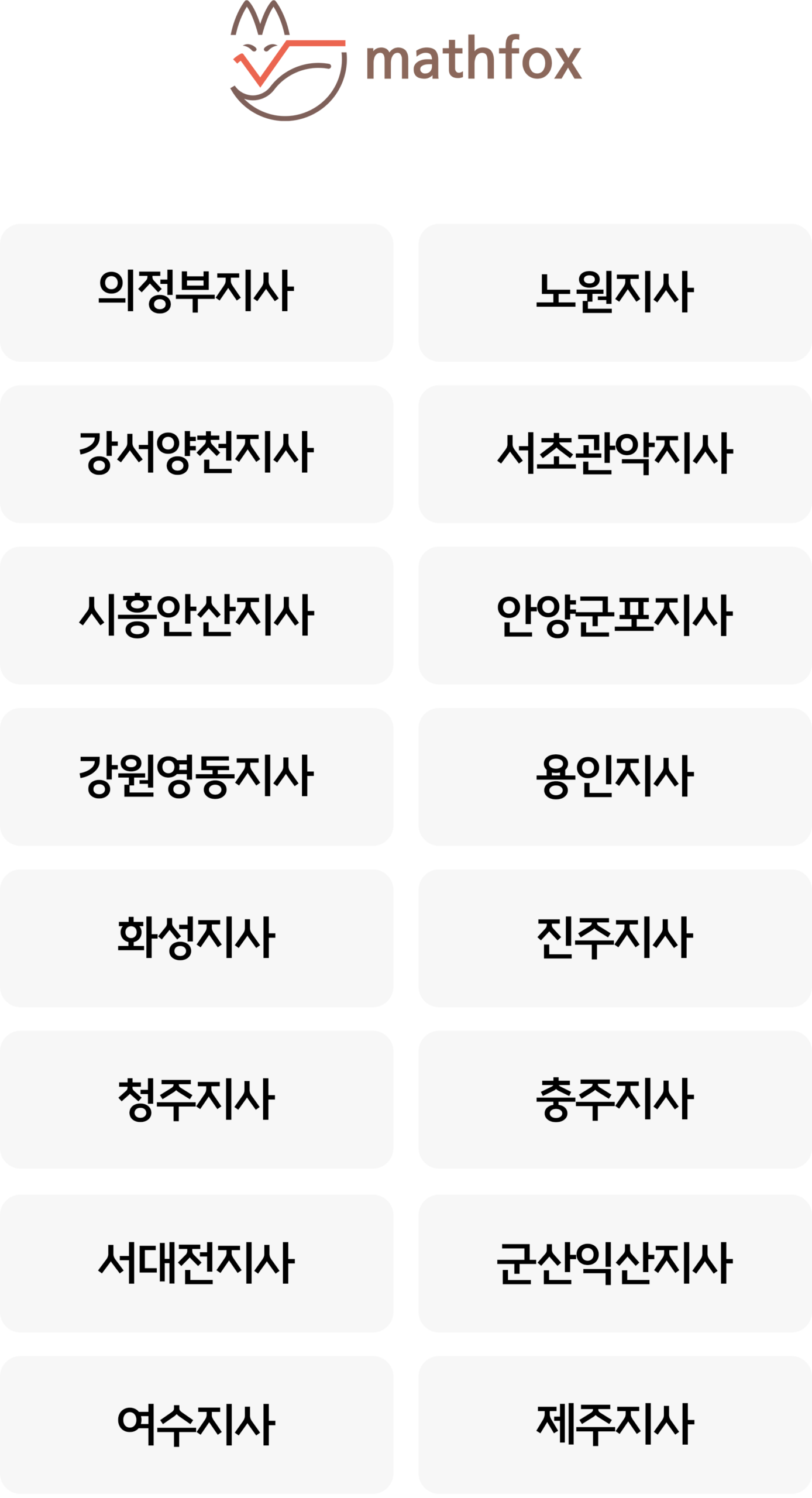Choose 강서양천지사
812x1498 pixels.
(x=196, y=453)
